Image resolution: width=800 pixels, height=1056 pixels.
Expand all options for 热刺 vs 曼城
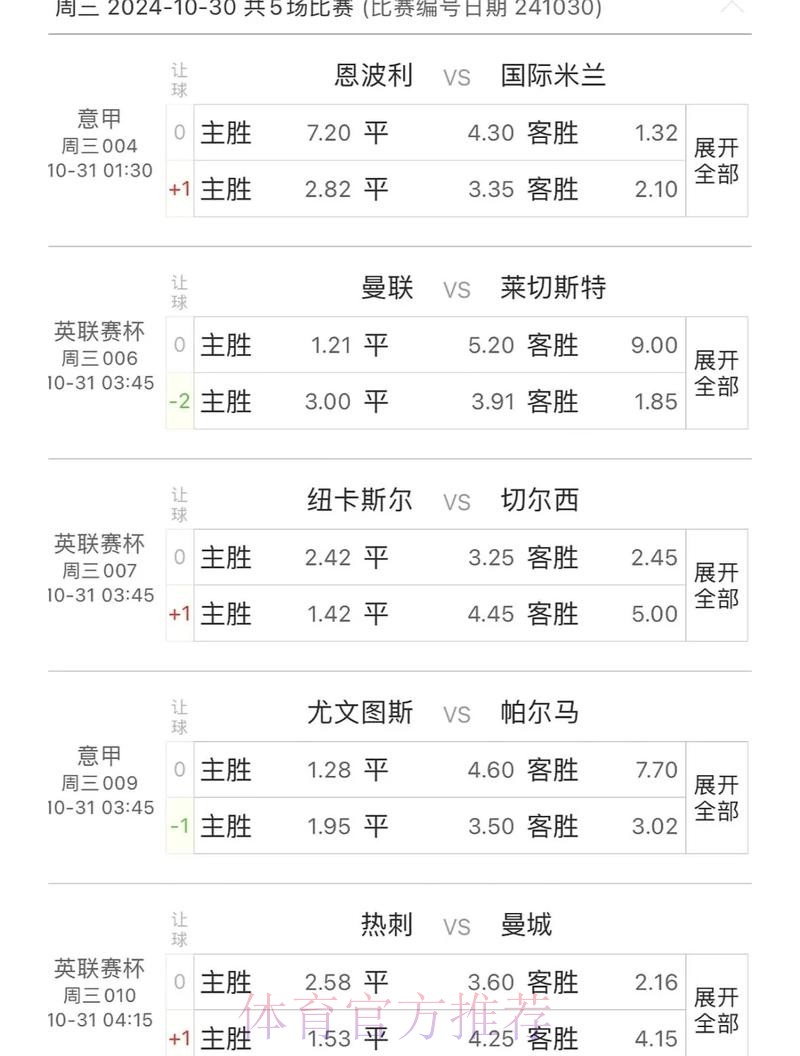716,1009
